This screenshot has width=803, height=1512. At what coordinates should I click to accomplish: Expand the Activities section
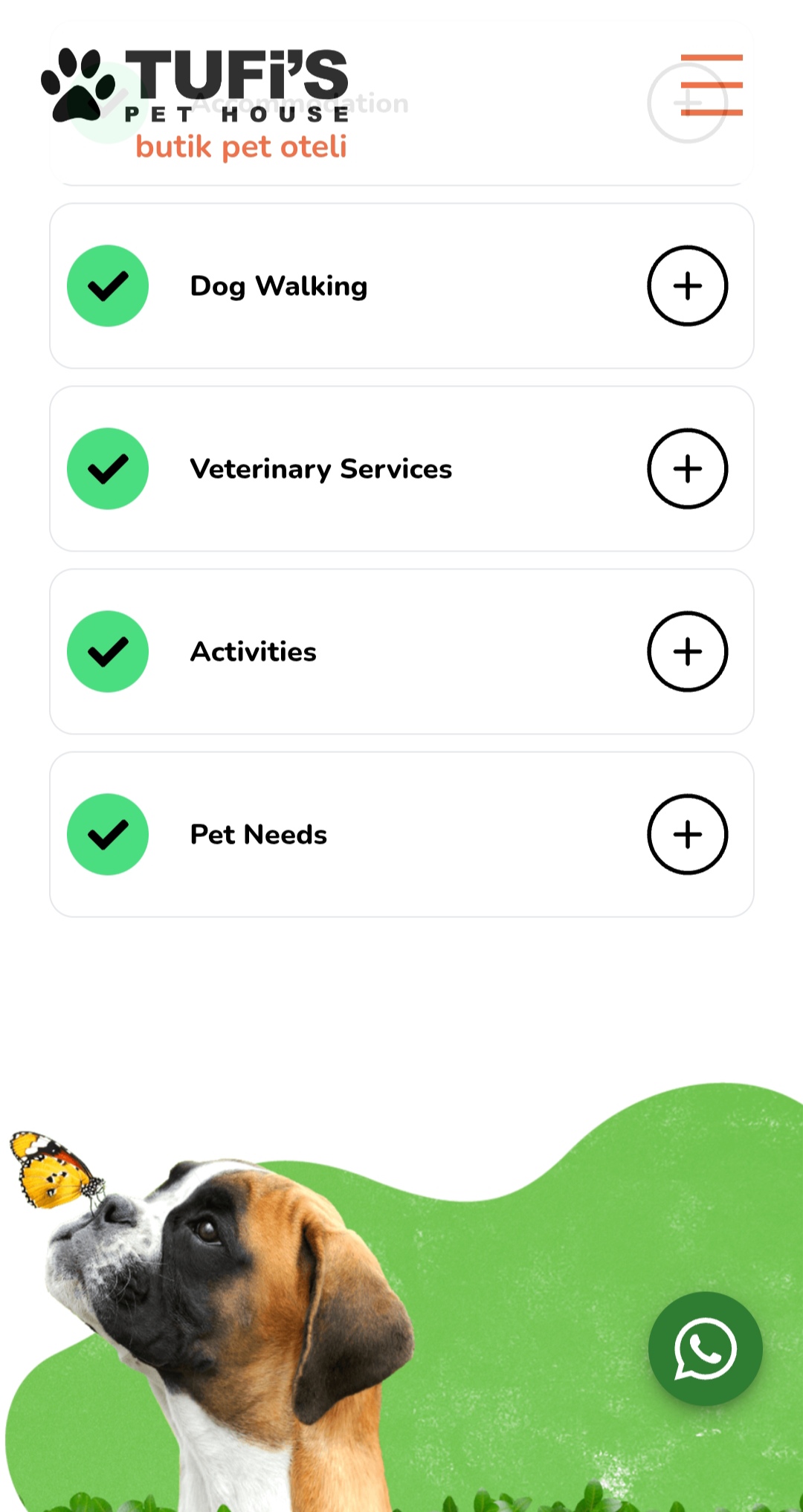687,652
